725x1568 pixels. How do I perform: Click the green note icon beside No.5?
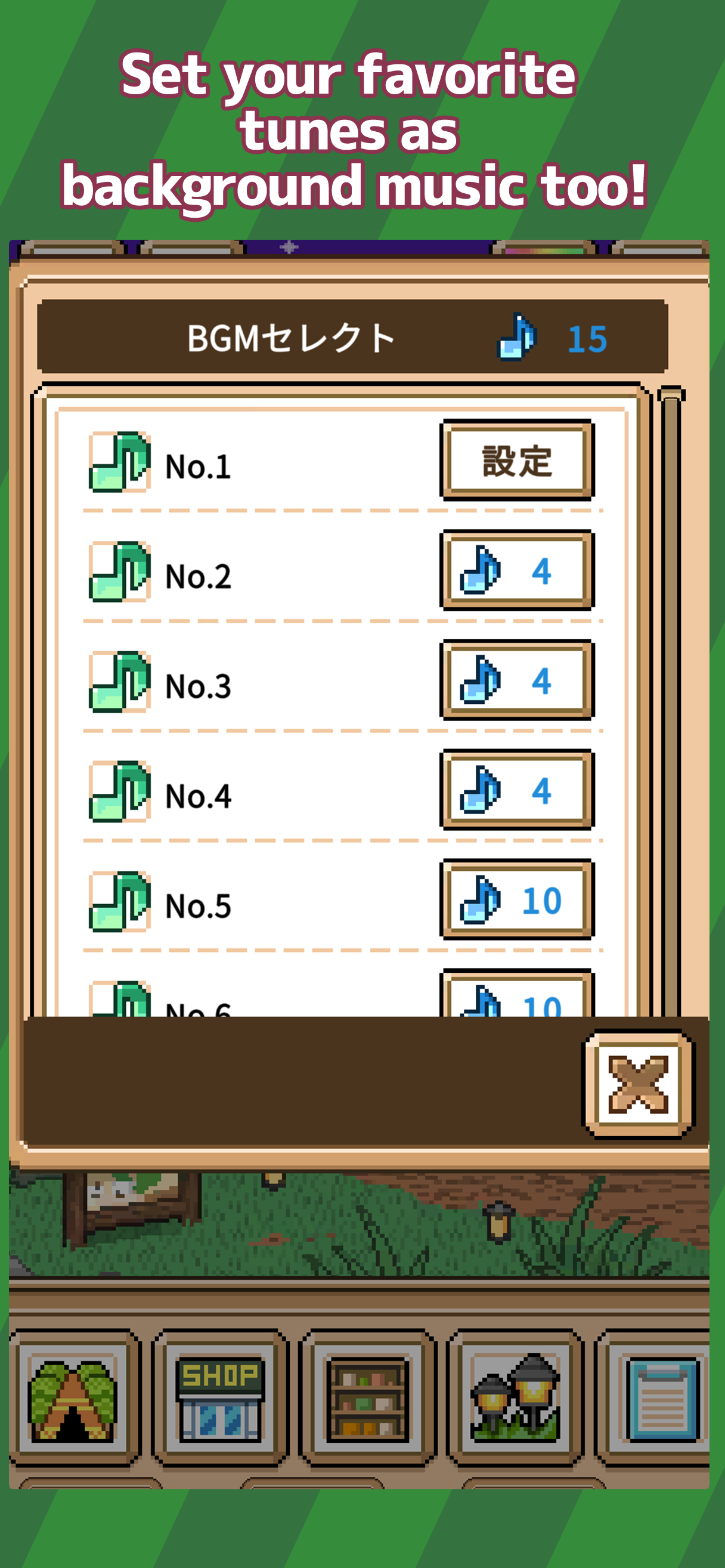coord(119,901)
